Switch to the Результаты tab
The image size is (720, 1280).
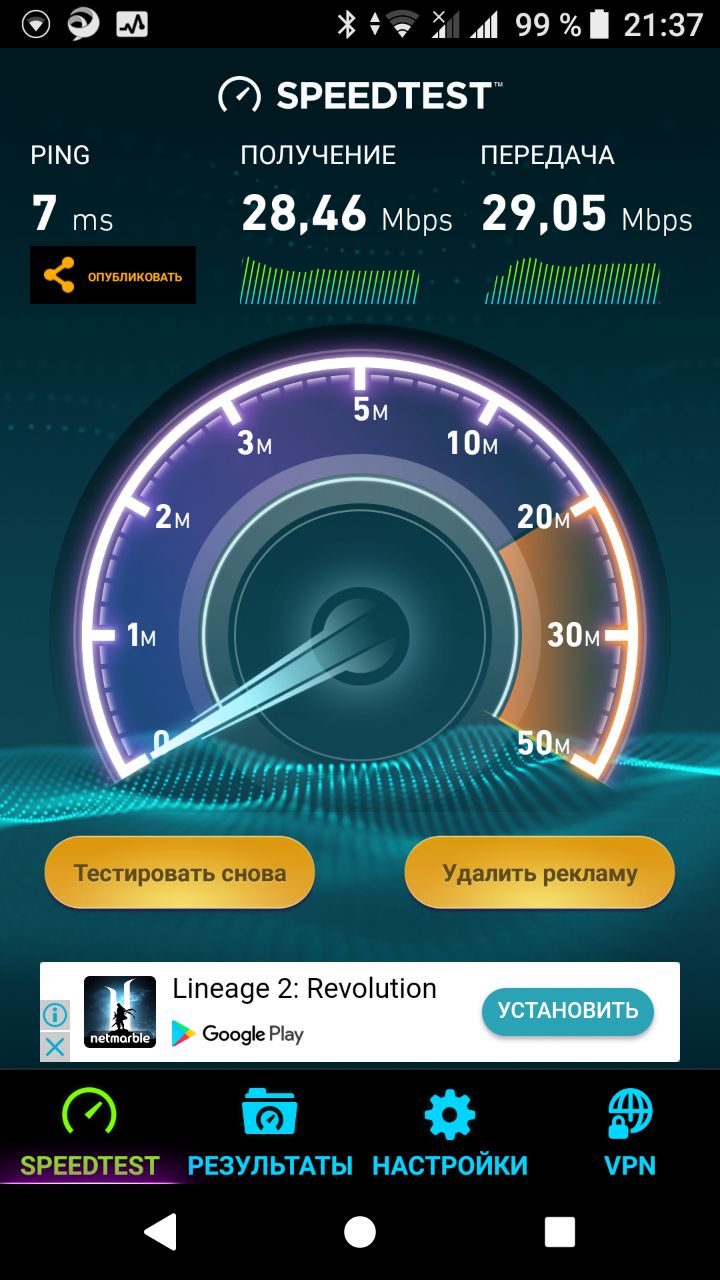pos(270,1135)
